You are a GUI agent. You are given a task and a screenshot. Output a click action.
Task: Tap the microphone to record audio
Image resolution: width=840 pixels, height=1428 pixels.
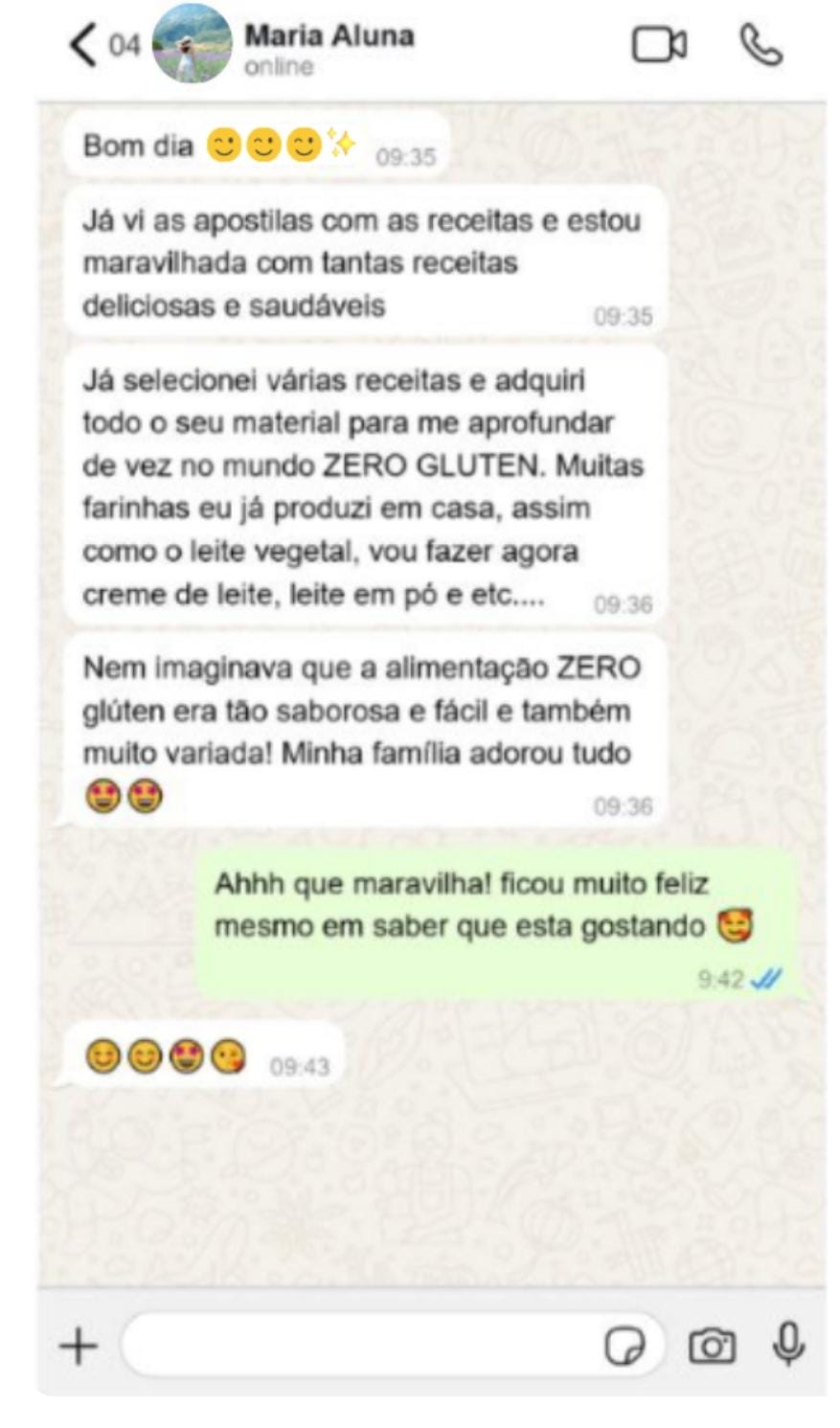788,1344
